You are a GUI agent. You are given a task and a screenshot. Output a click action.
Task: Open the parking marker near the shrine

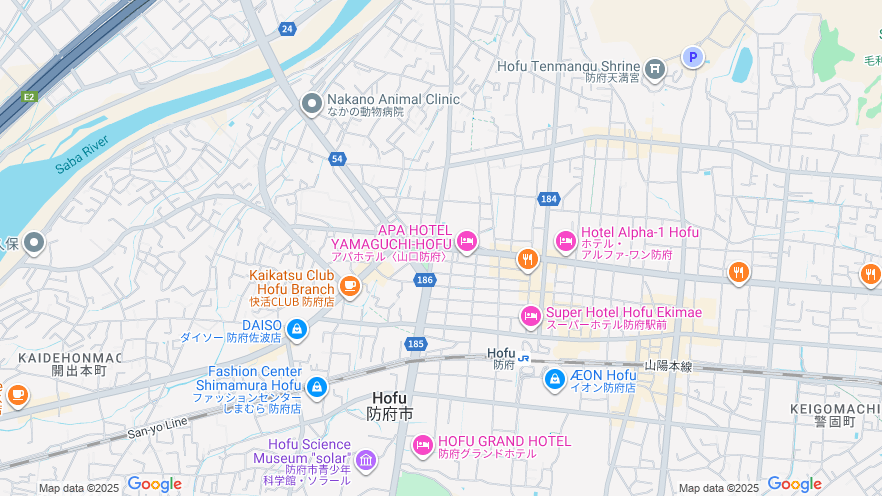692,57
